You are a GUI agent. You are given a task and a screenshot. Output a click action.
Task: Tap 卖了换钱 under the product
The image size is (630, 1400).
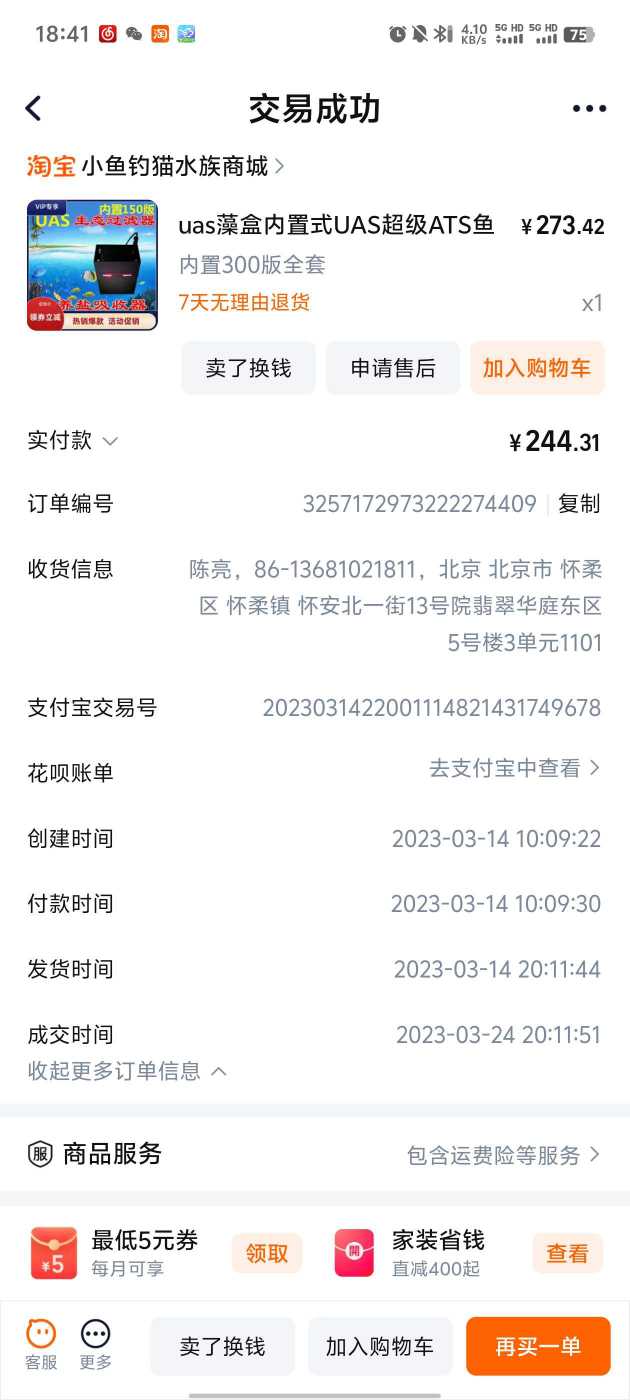[x=248, y=368]
